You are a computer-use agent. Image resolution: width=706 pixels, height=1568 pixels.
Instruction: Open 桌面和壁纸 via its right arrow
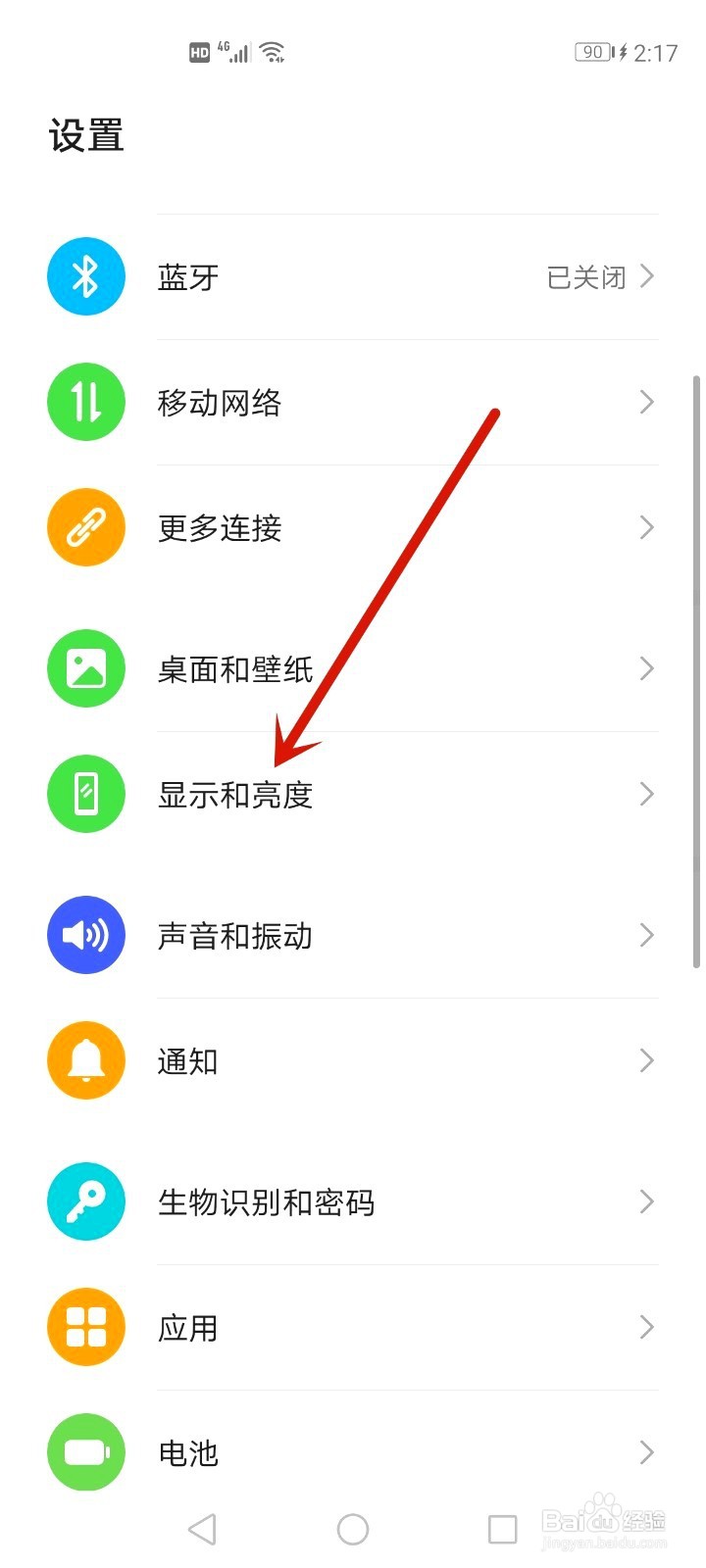coord(645,667)
